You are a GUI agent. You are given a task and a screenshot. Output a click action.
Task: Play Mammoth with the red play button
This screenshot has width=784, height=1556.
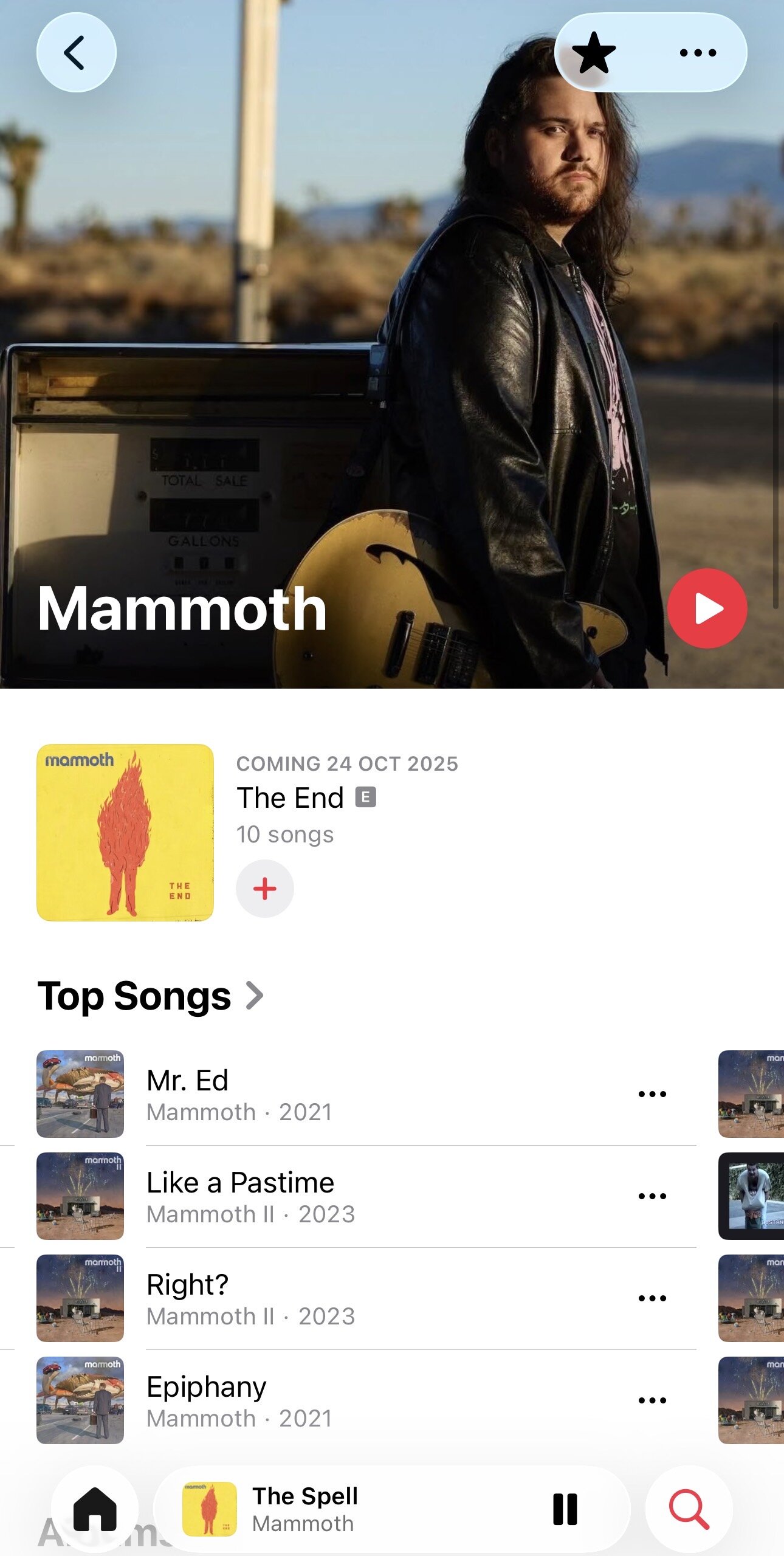(707, 608)
